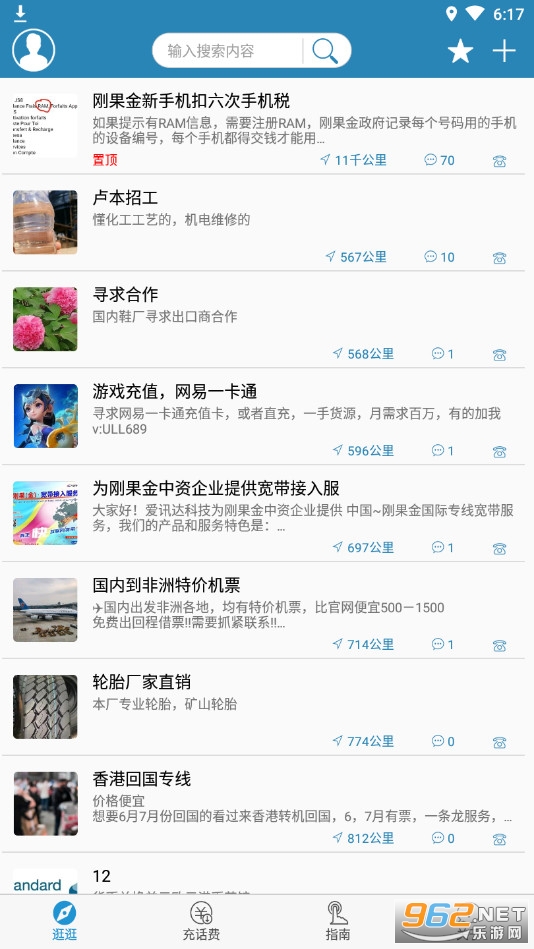Open favorites star icon
This screenshot has width=534, height=949.
pos(460,51)
